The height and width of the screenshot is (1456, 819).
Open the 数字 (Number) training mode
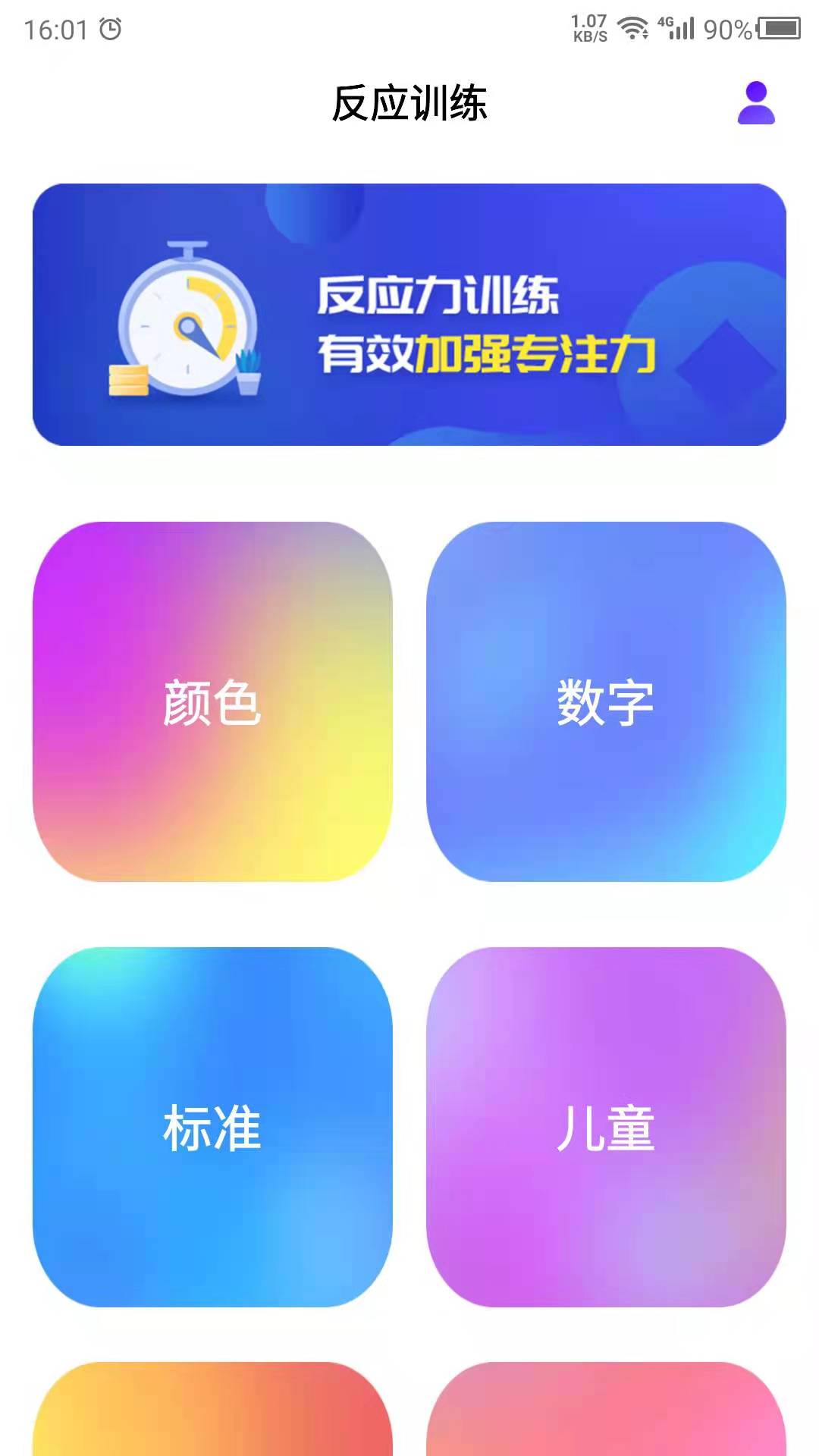[x=607, y=701]
